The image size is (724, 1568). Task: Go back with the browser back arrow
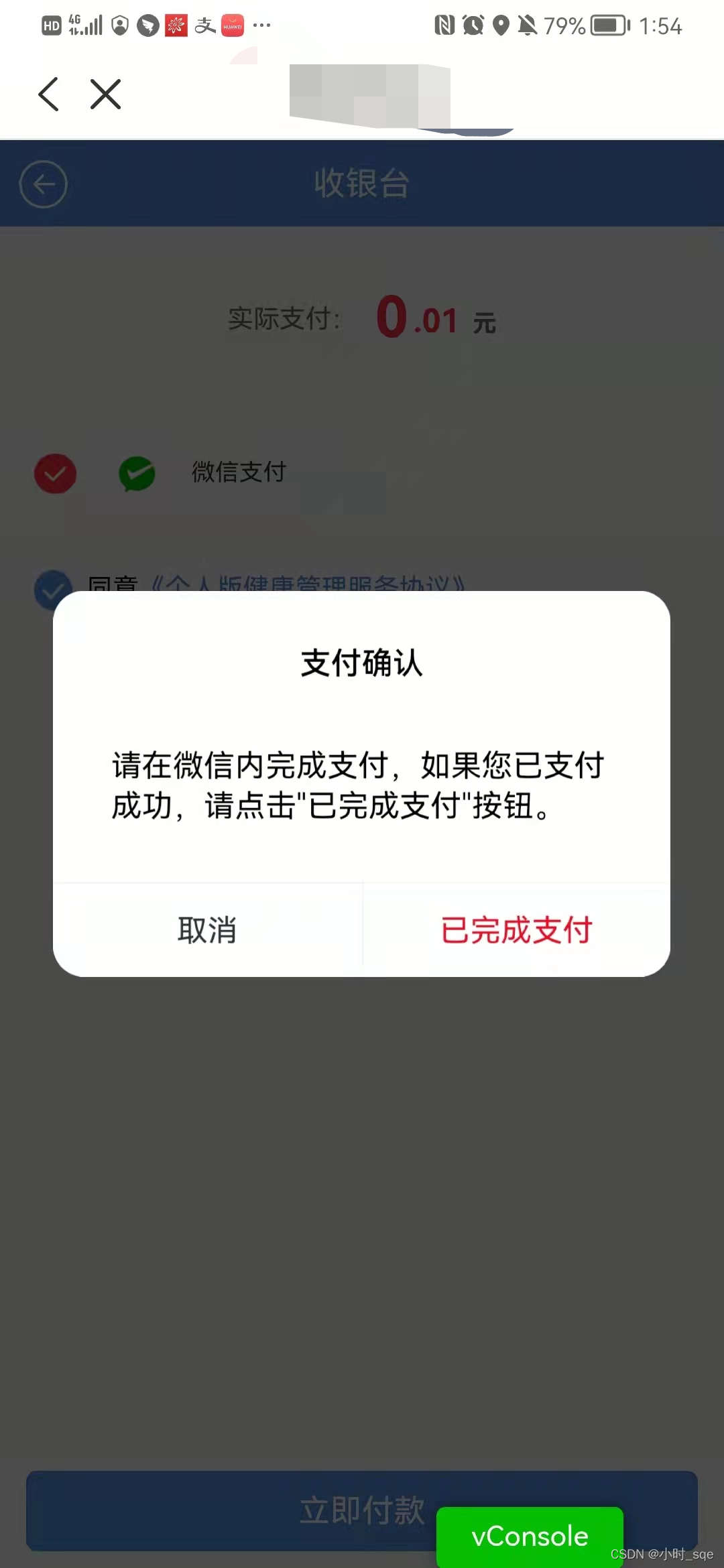pyautogui.click(x=49, y=94)
